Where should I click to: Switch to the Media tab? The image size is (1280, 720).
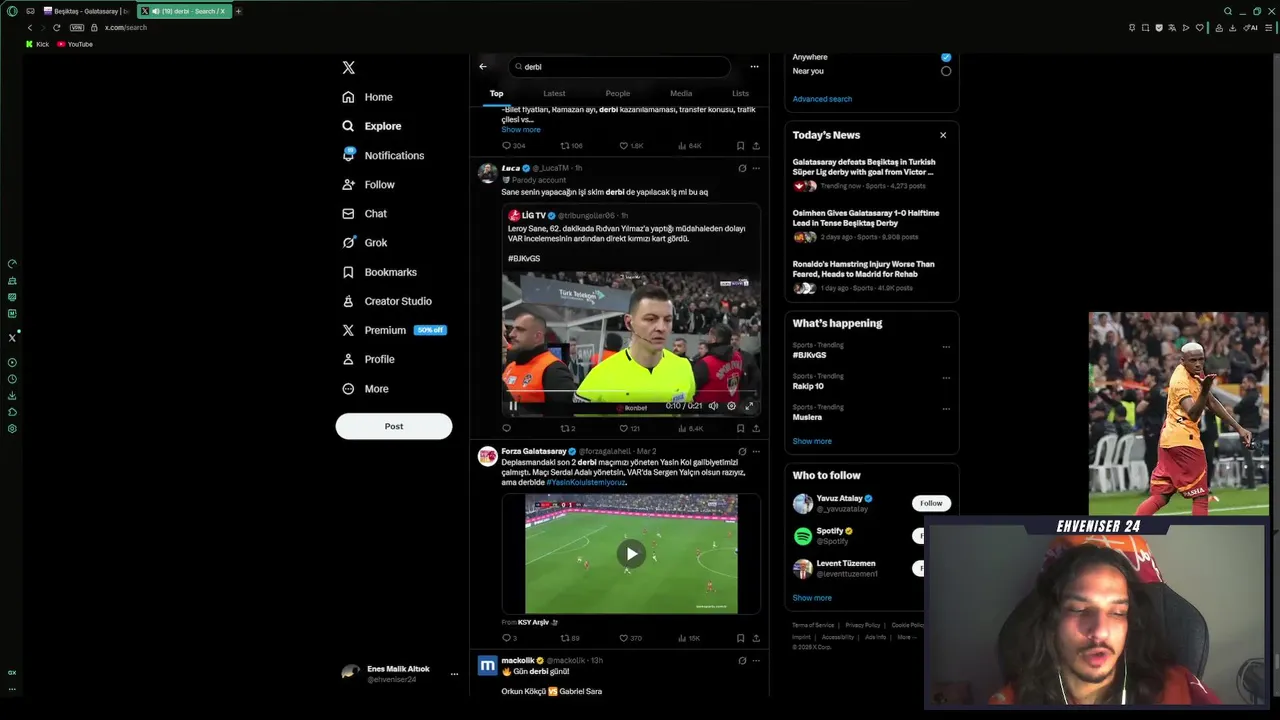(x=681, y=93)
